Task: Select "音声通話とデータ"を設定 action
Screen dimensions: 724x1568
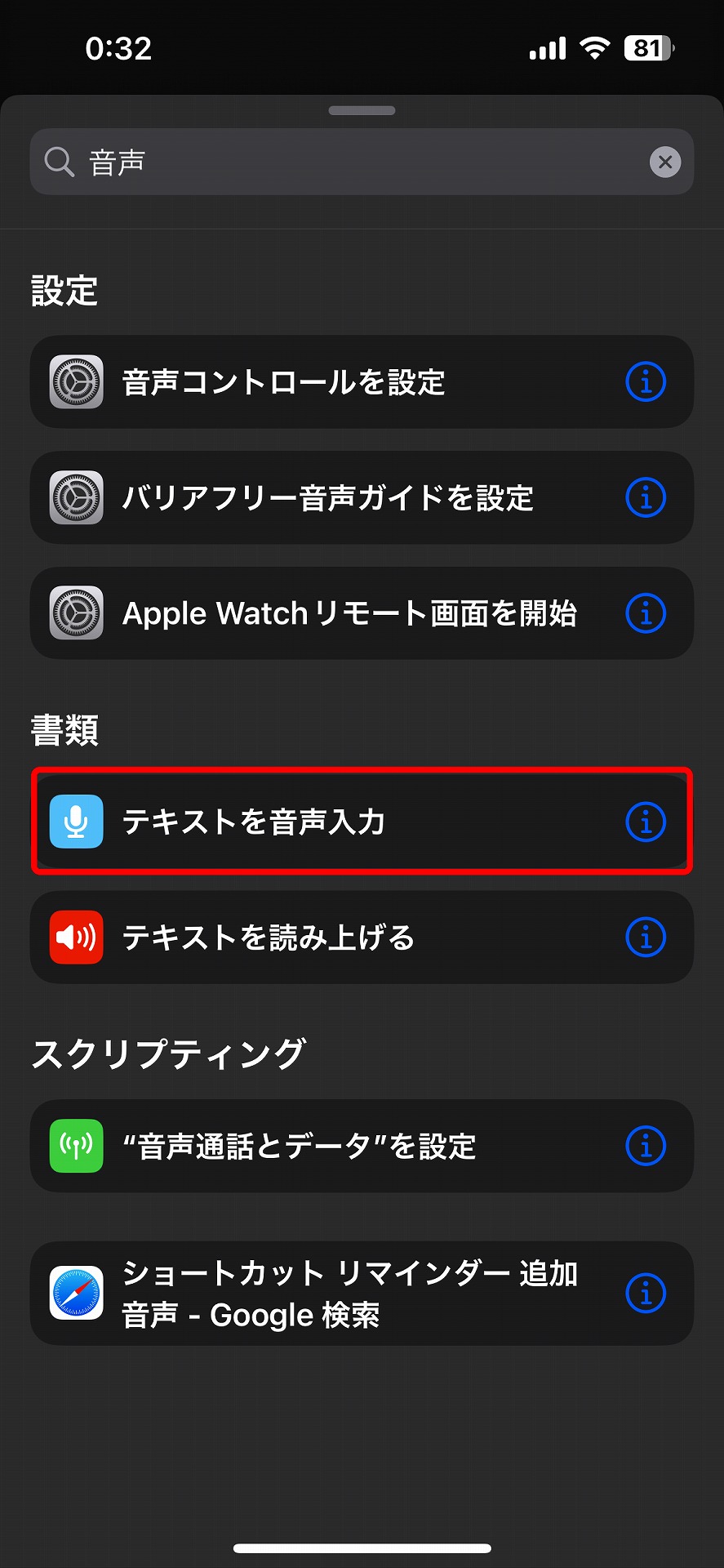Action: (x=326, y=1147)
